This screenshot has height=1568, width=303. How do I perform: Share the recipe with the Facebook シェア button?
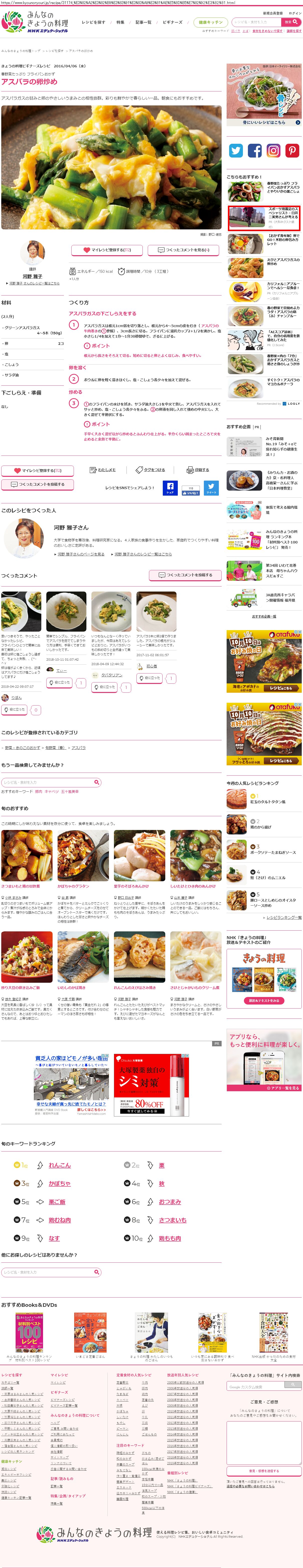170,488
